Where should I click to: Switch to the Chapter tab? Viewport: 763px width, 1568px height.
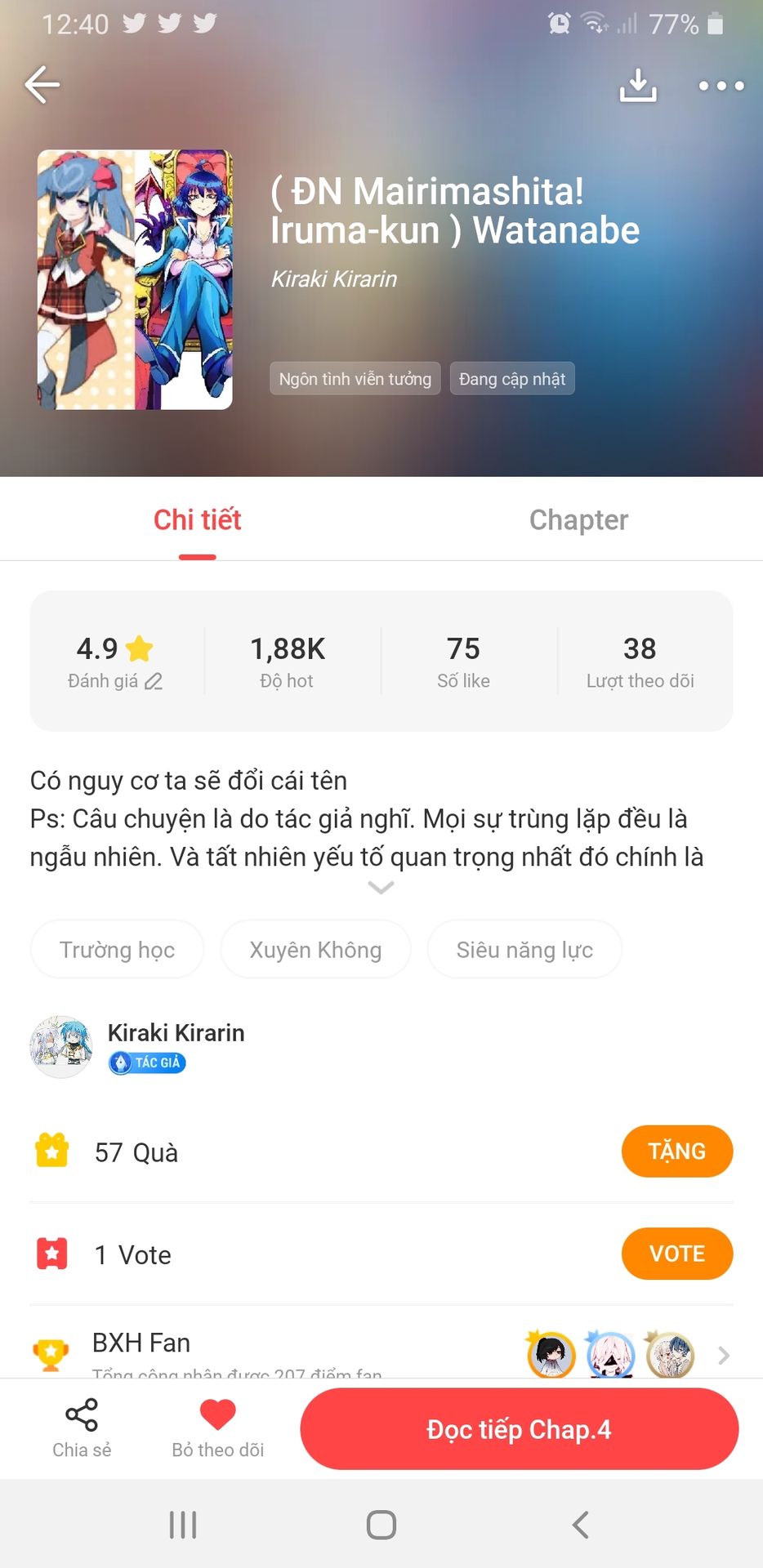coord(578,520)
